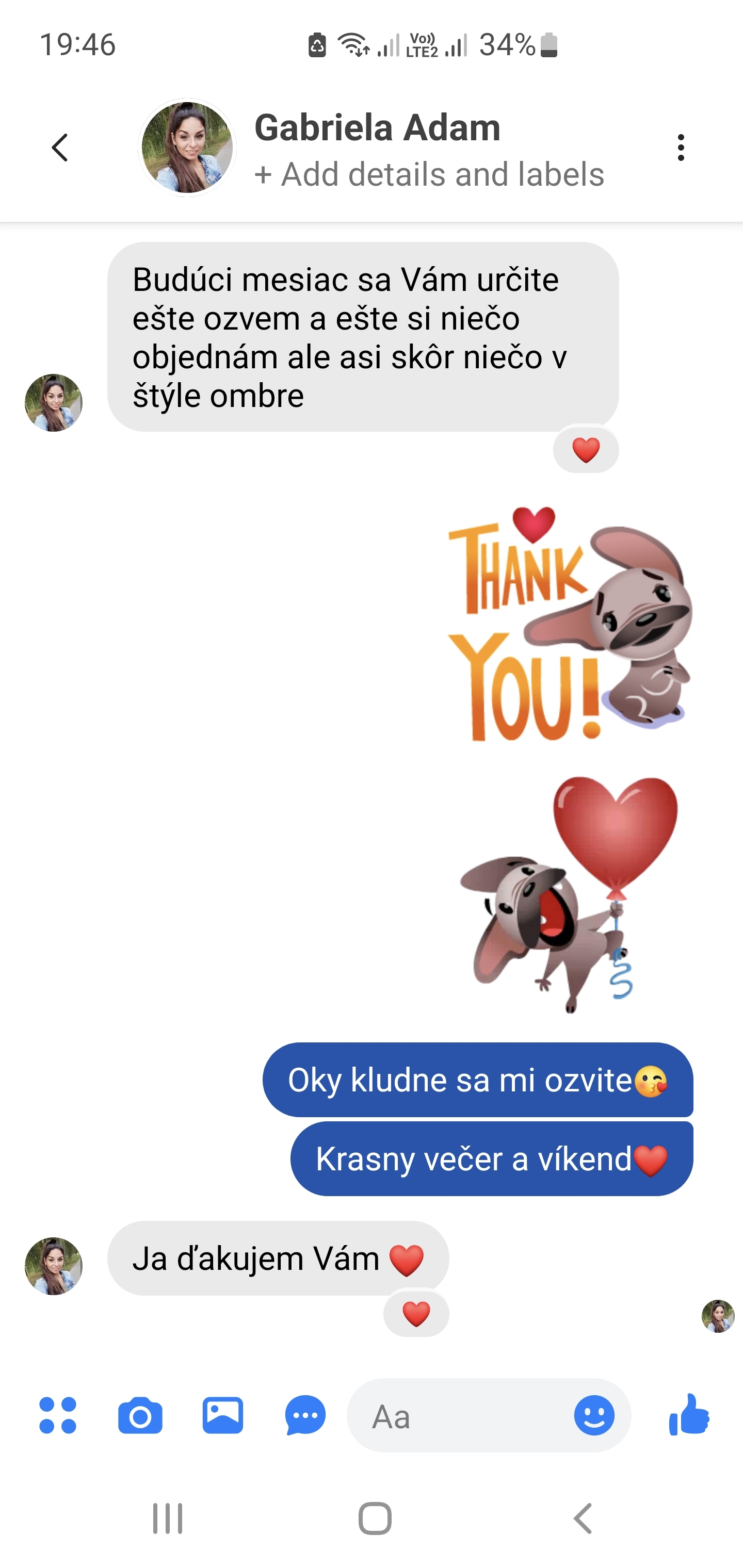743x1568 pixels.
Task: Open Gabriela Adam's profile picture in header
Action: [187, 148]
